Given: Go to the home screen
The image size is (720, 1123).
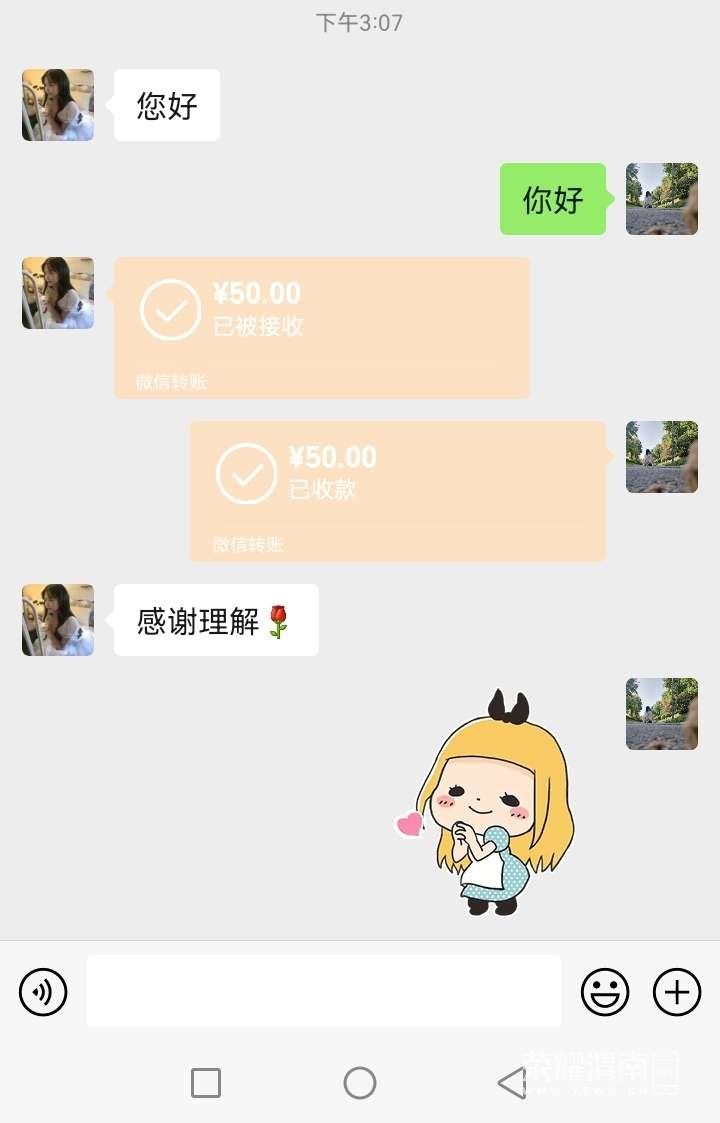Looking at the screenshot, I should point(360,1082).
